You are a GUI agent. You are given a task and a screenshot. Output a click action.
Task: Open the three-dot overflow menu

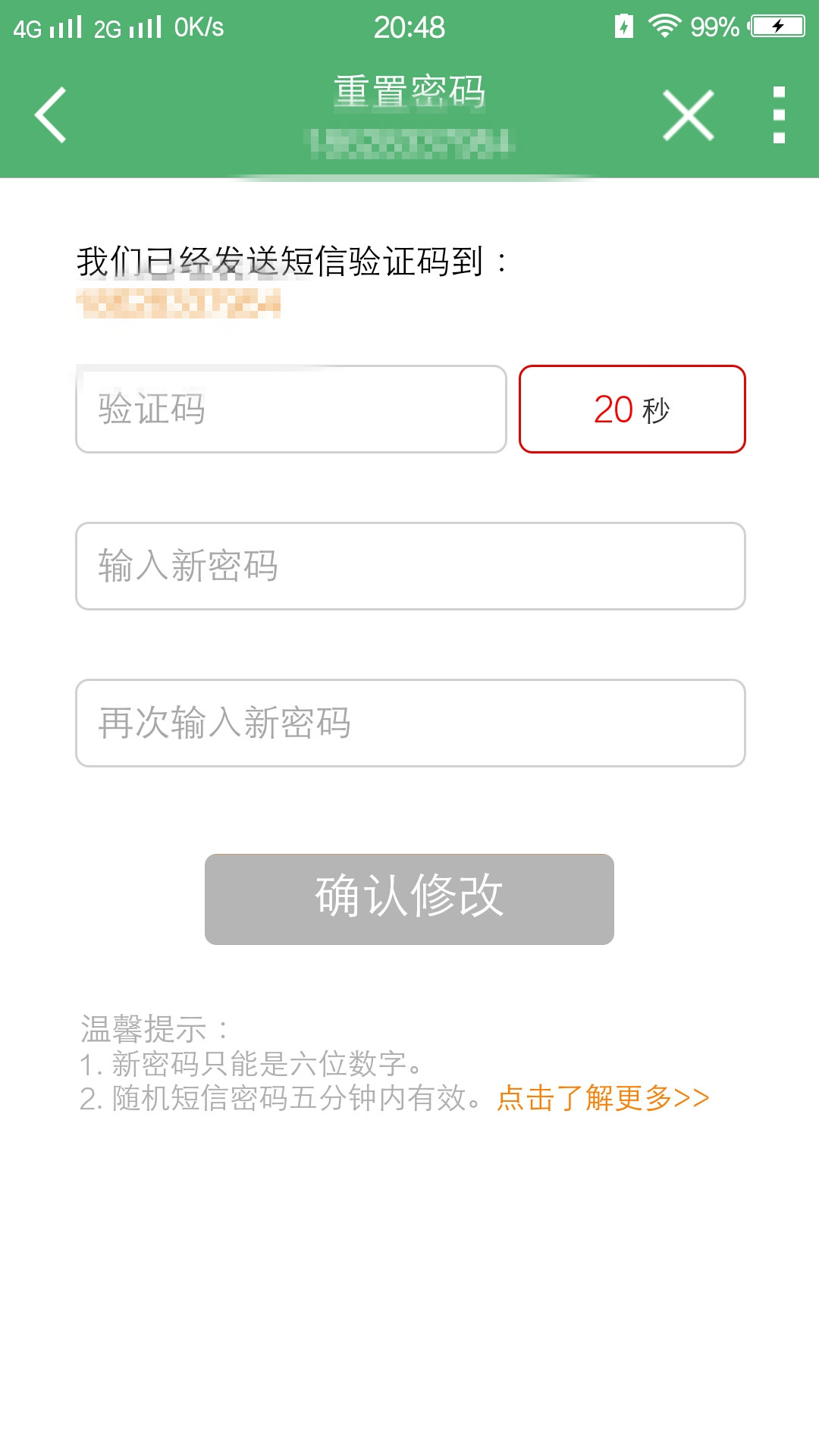coord(779,115)
